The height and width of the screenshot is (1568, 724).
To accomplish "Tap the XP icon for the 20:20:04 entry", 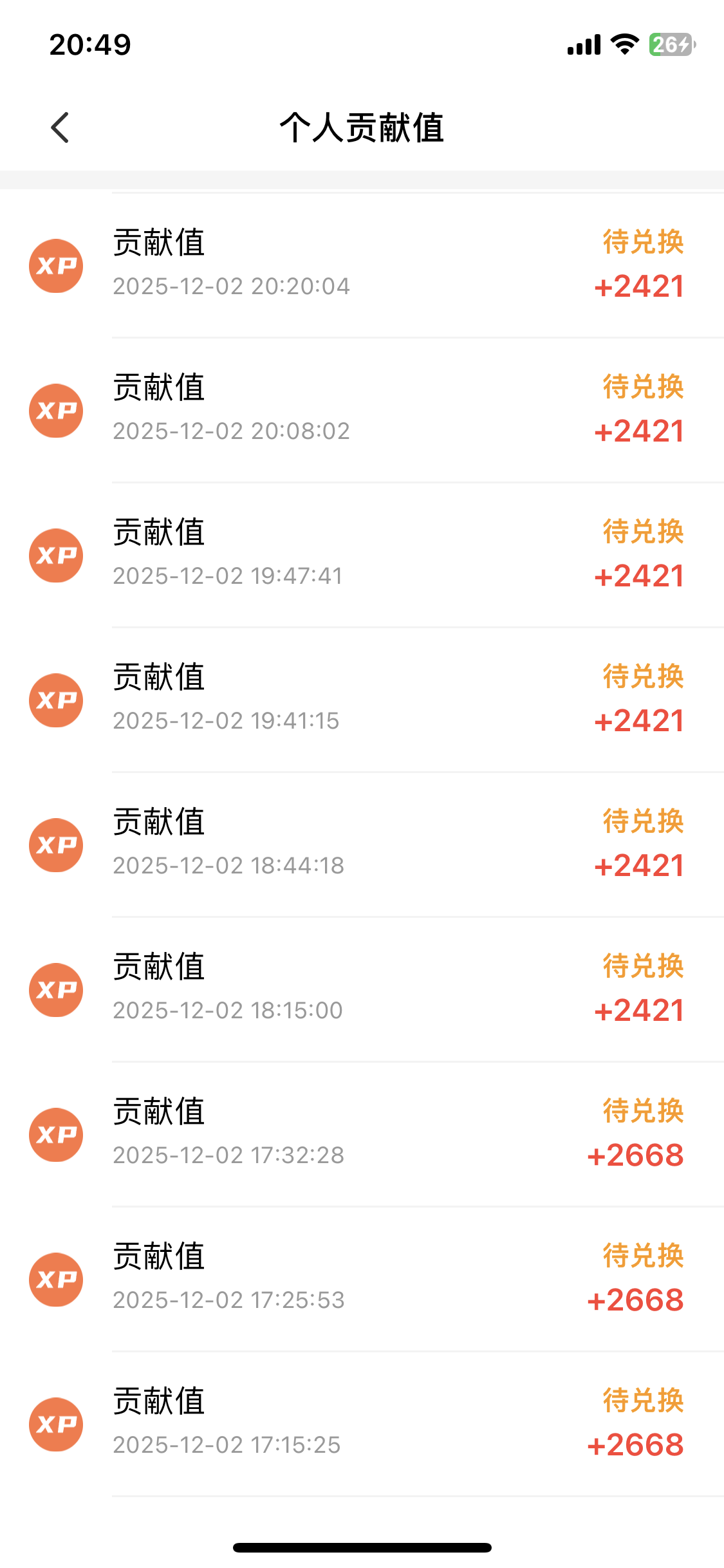I will tap(56, 265).
